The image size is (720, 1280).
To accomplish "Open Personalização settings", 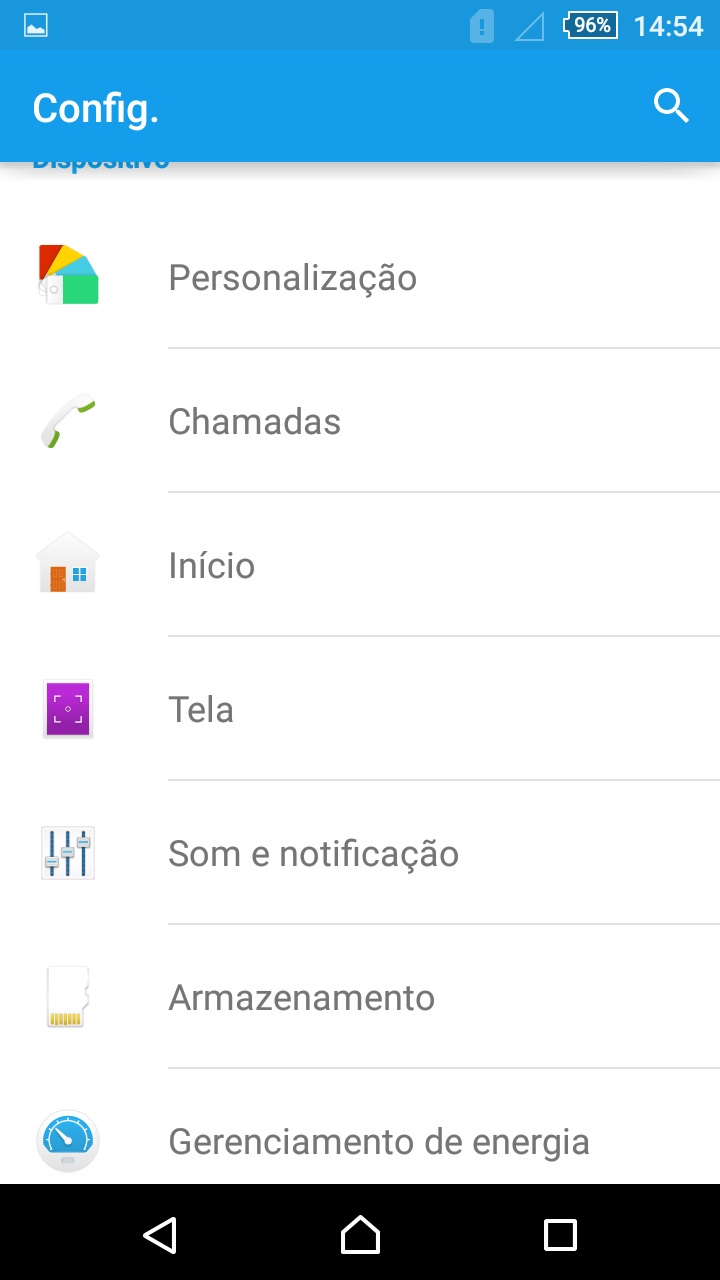I will tap(360, 277).
